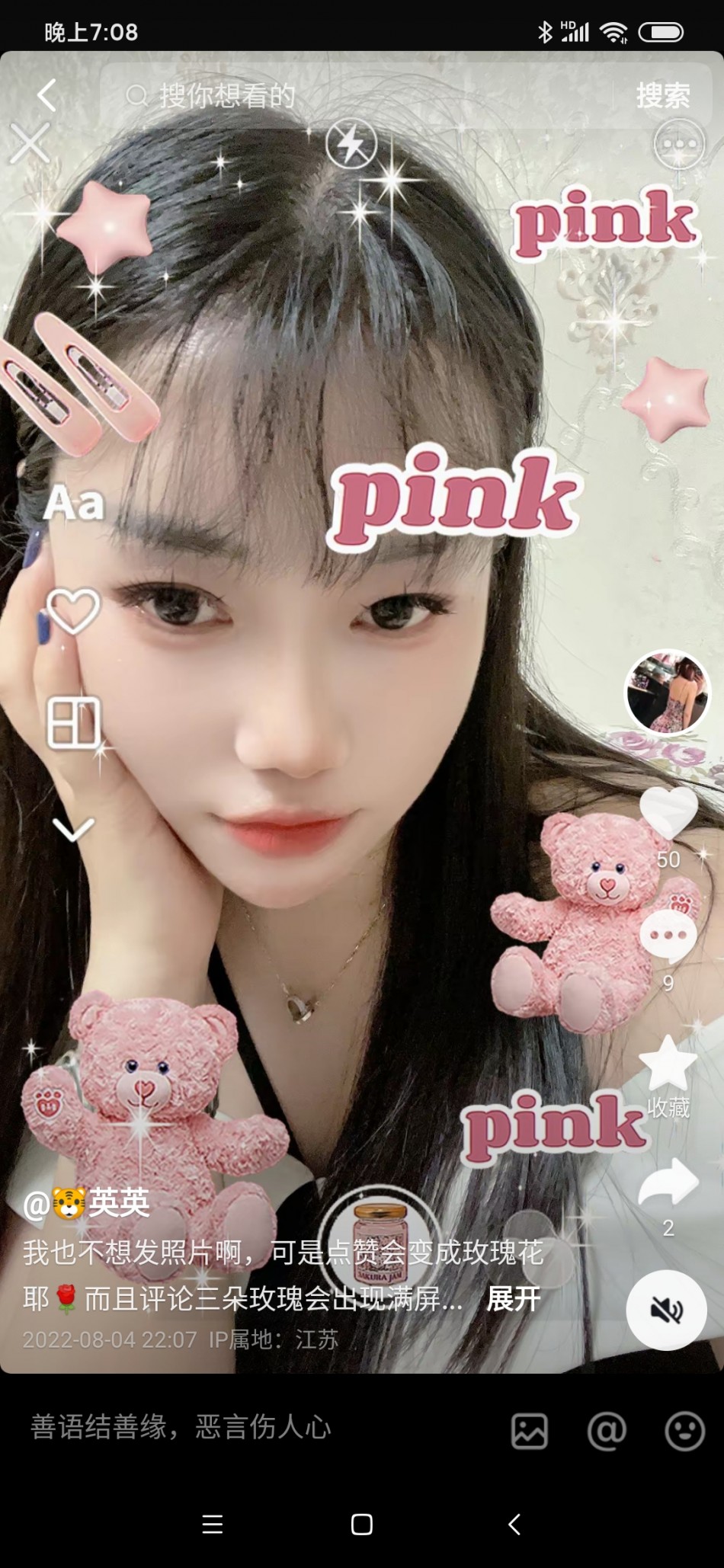Like this video with 50 likes
Image resolution: width=724 pixels, height=1568 pixels.
(668, 814)
